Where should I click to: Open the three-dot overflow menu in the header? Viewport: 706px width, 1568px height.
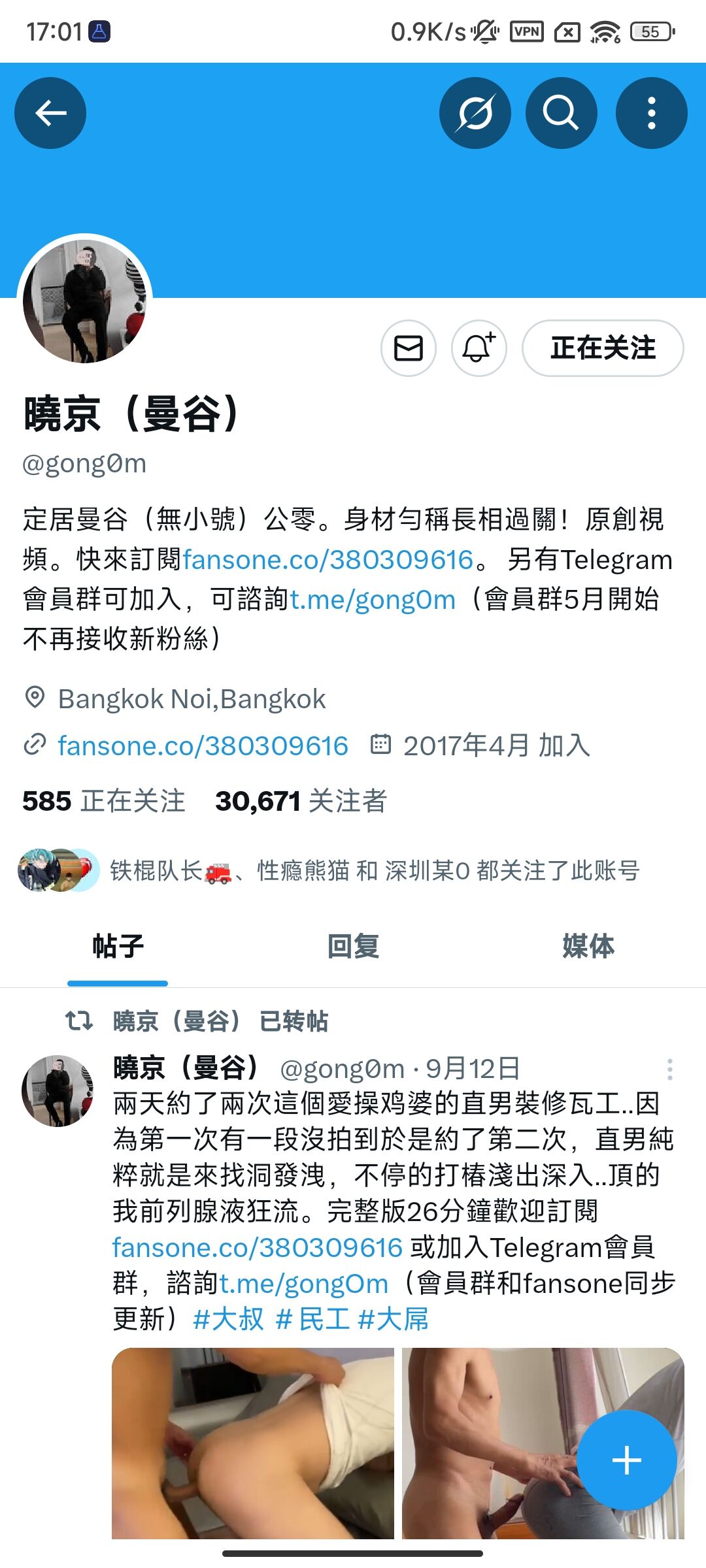(651, 113)
